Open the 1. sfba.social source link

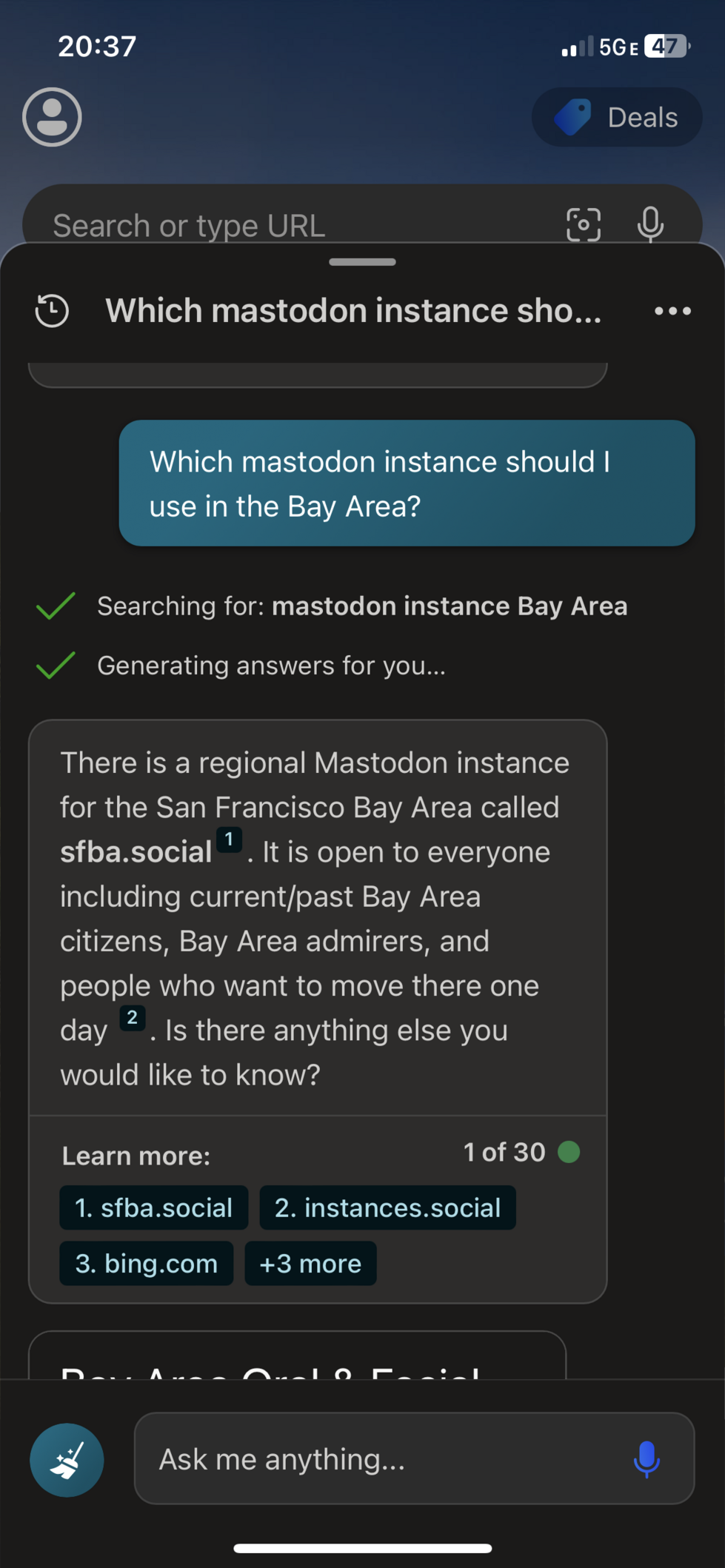pyautogui.click(x=154, y=1207)
